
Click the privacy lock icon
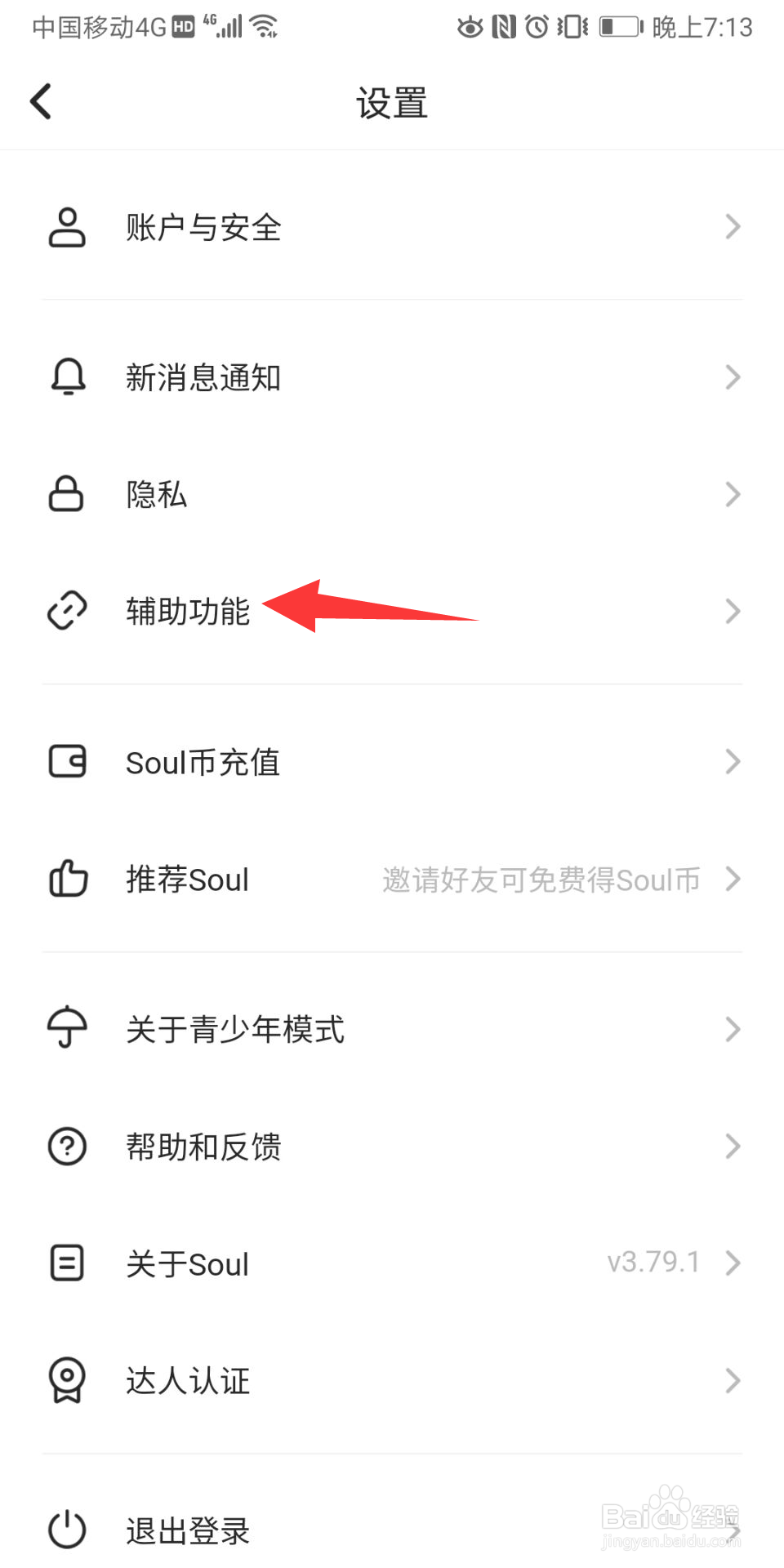pyautogui.click(x=67, y=493)
